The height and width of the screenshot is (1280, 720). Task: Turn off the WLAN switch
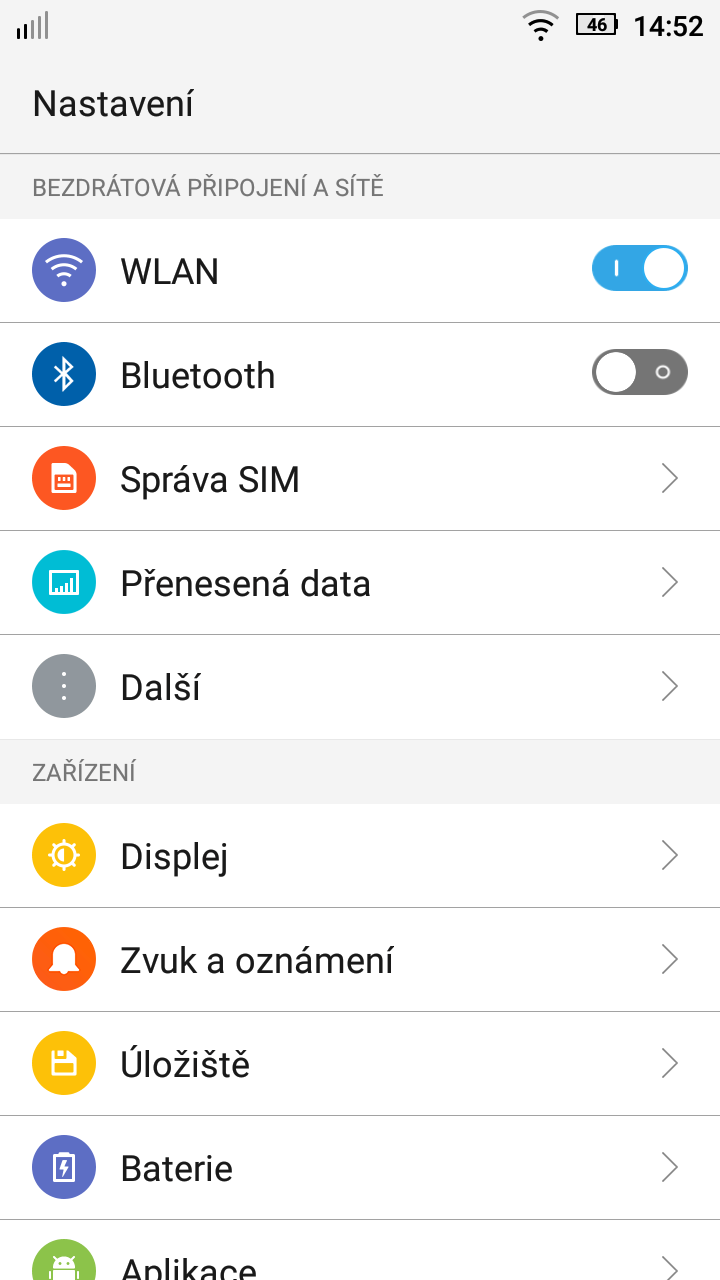640,269
